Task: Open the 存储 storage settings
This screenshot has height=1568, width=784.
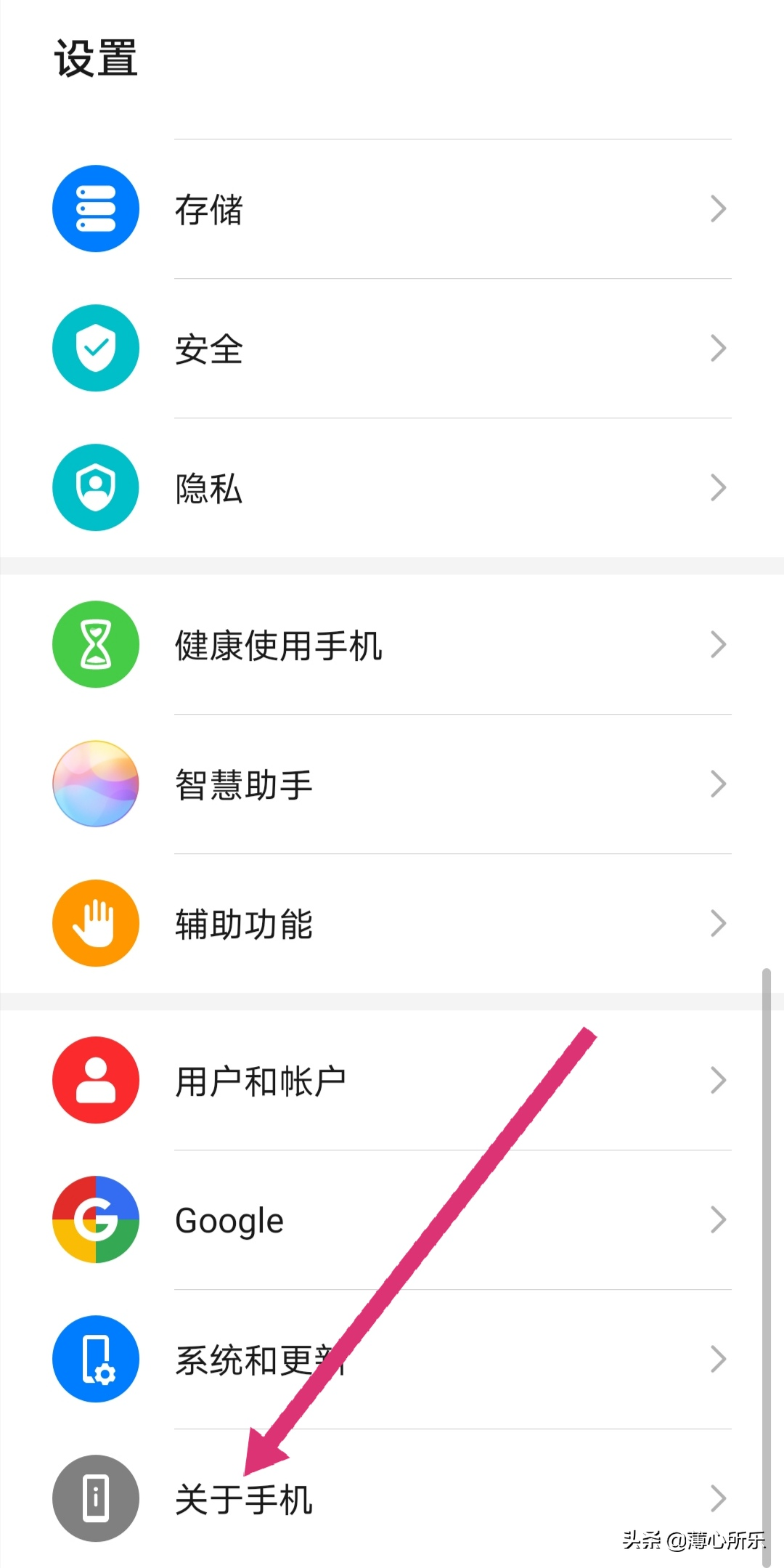Action: [392, 209]
